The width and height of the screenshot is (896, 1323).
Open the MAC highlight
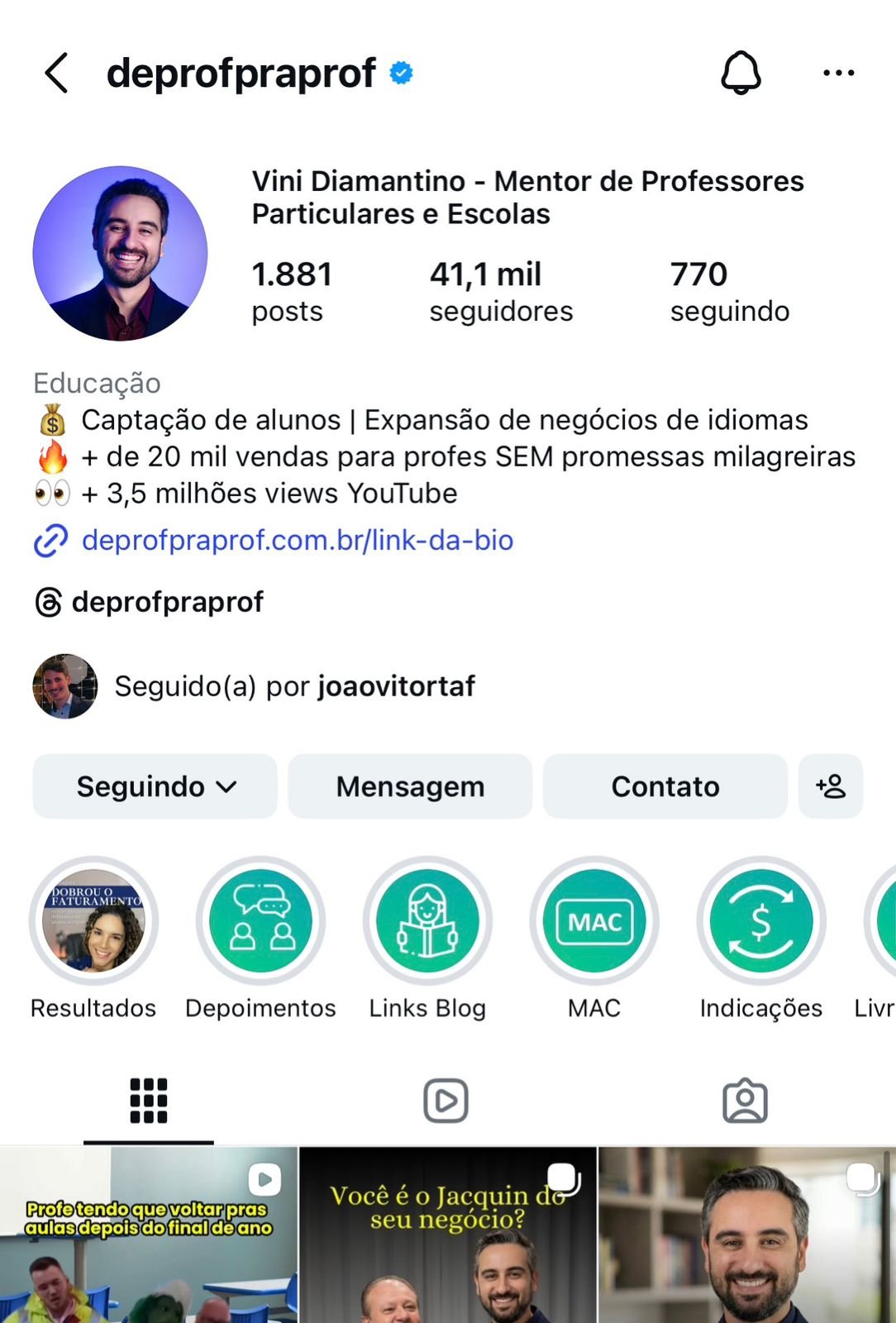[594, 920]
